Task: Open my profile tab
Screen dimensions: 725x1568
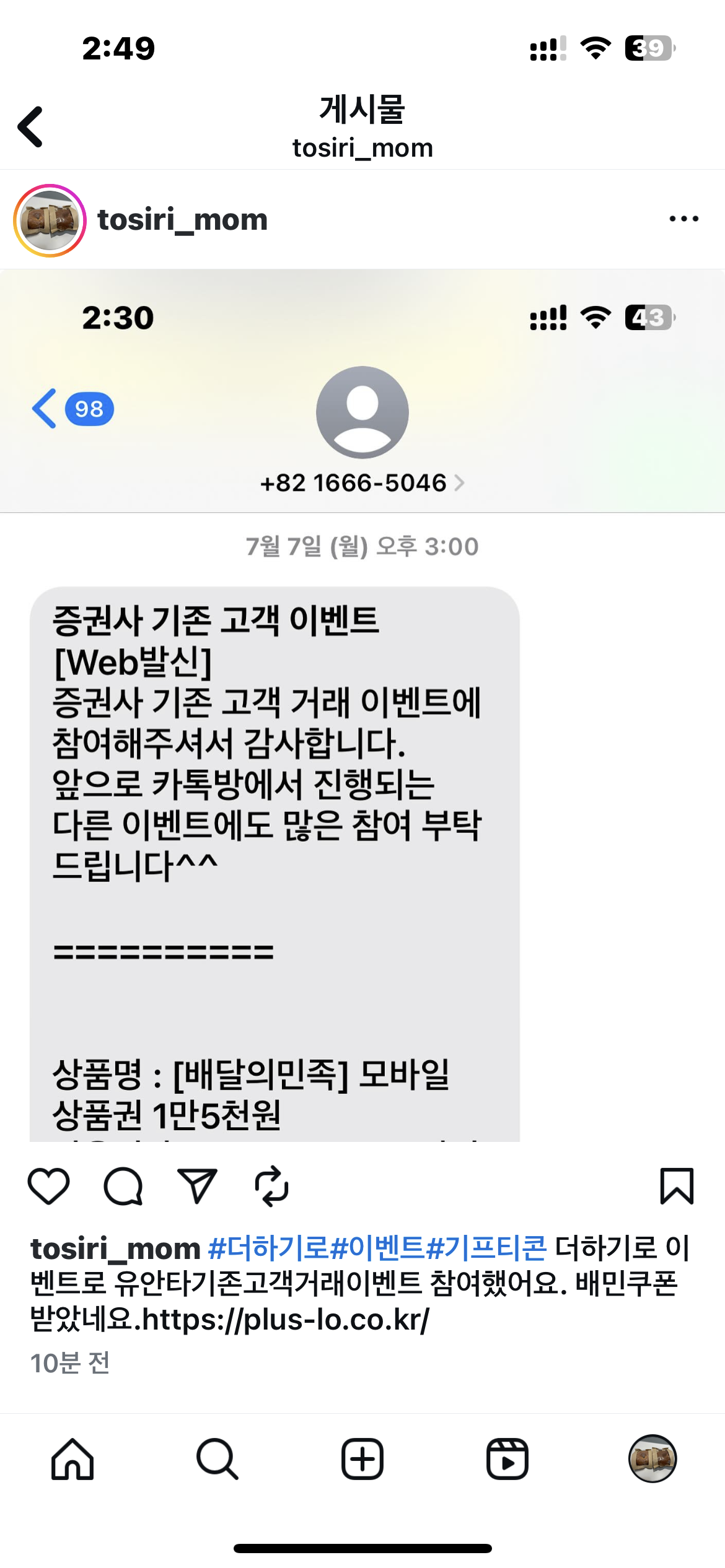Action: [652, 1459]
